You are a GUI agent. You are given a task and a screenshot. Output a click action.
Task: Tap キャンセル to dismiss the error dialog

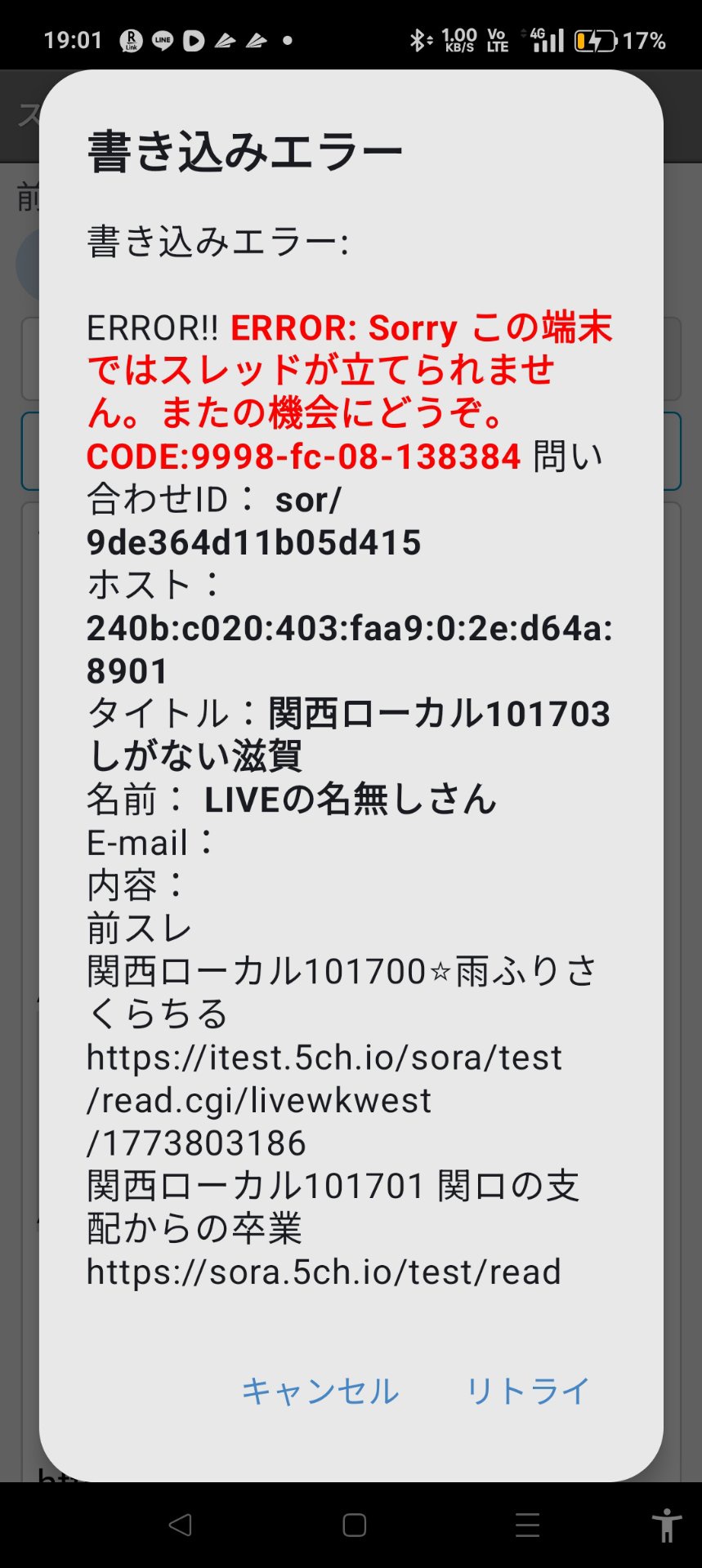(320, 1391)
